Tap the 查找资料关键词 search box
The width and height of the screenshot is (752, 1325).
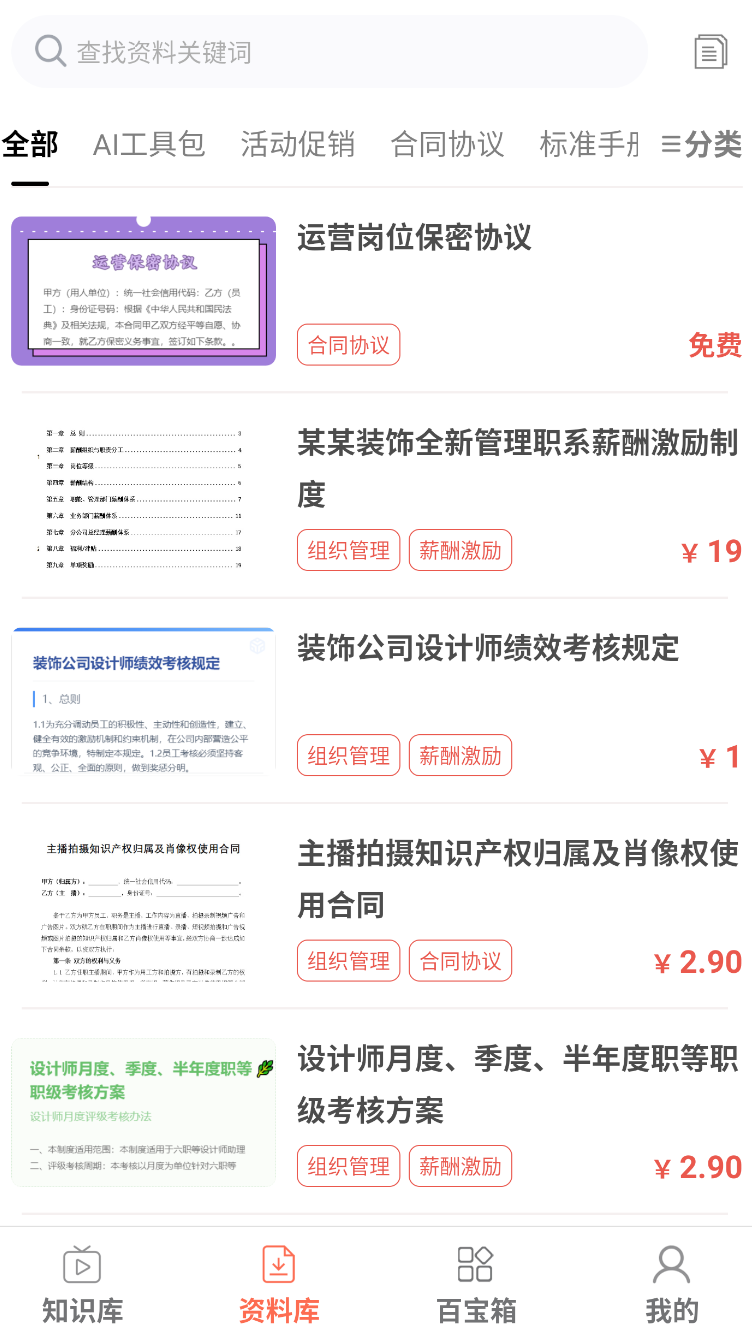(x=329, y=51)
